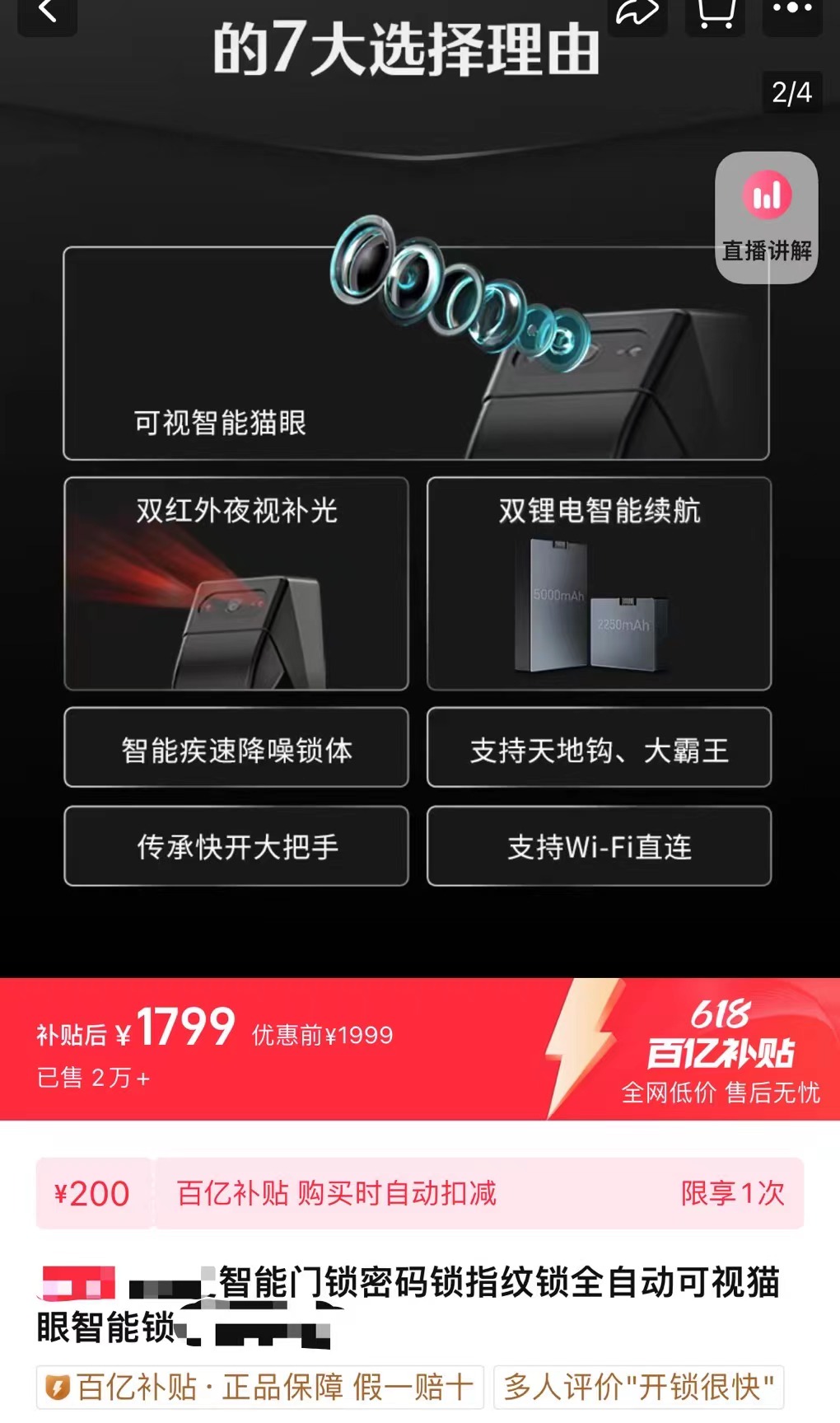Share this smart lock product
This screenshot has width=840, height=1423.
pyautogui.click(x=637, y=13)
